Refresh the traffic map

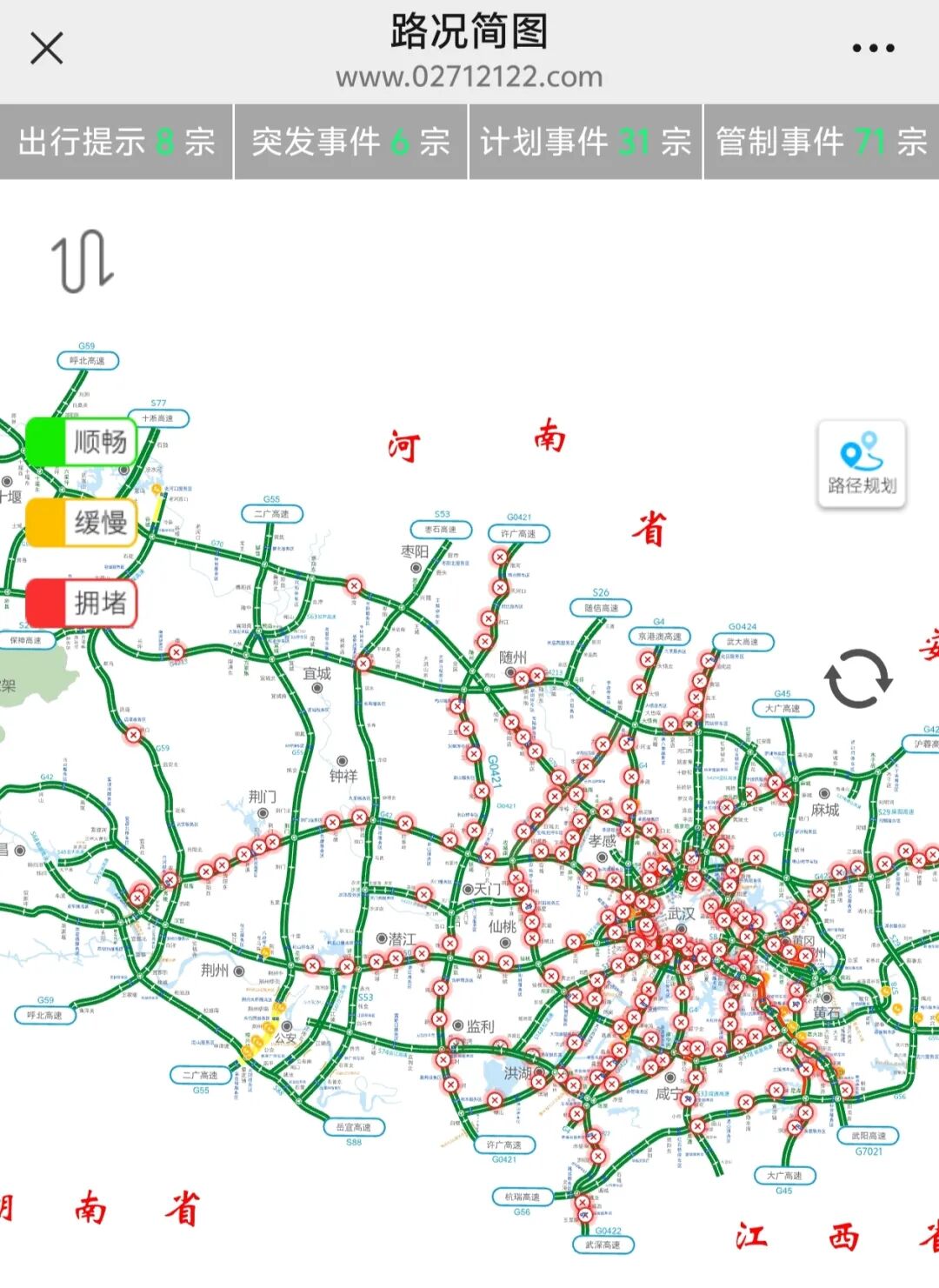858,679
